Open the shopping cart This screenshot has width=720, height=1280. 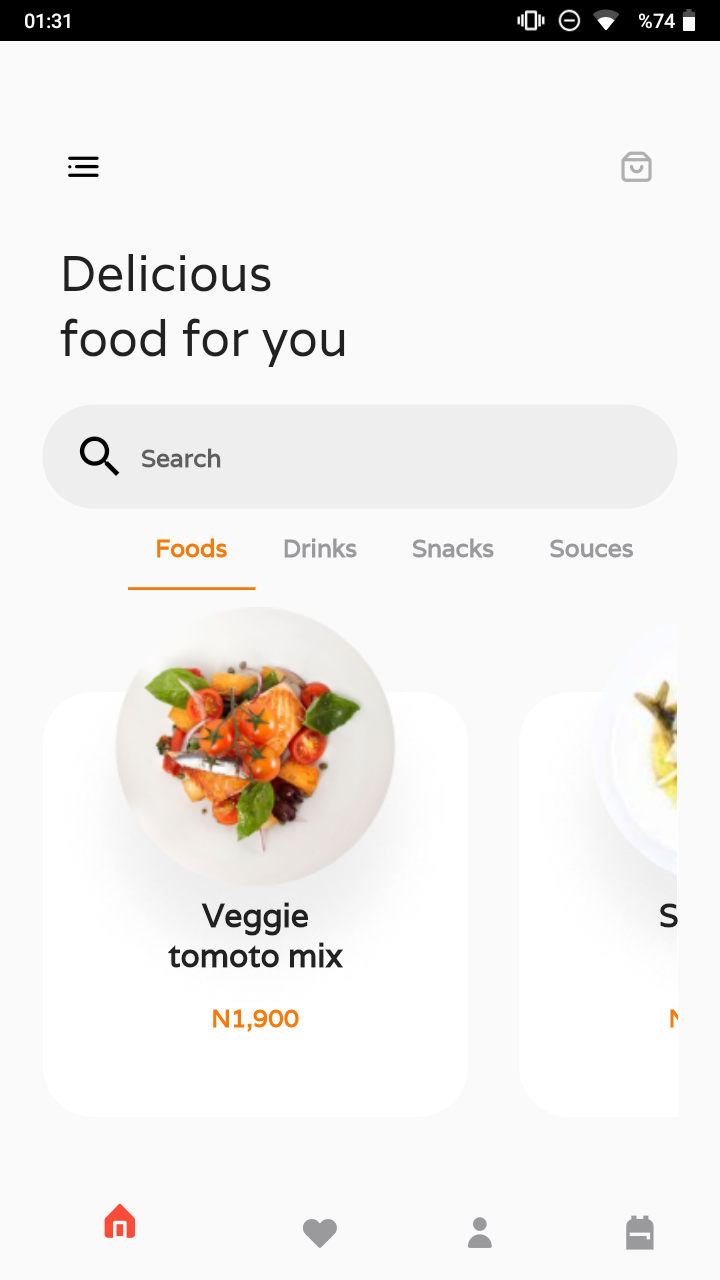pos(636,166)
